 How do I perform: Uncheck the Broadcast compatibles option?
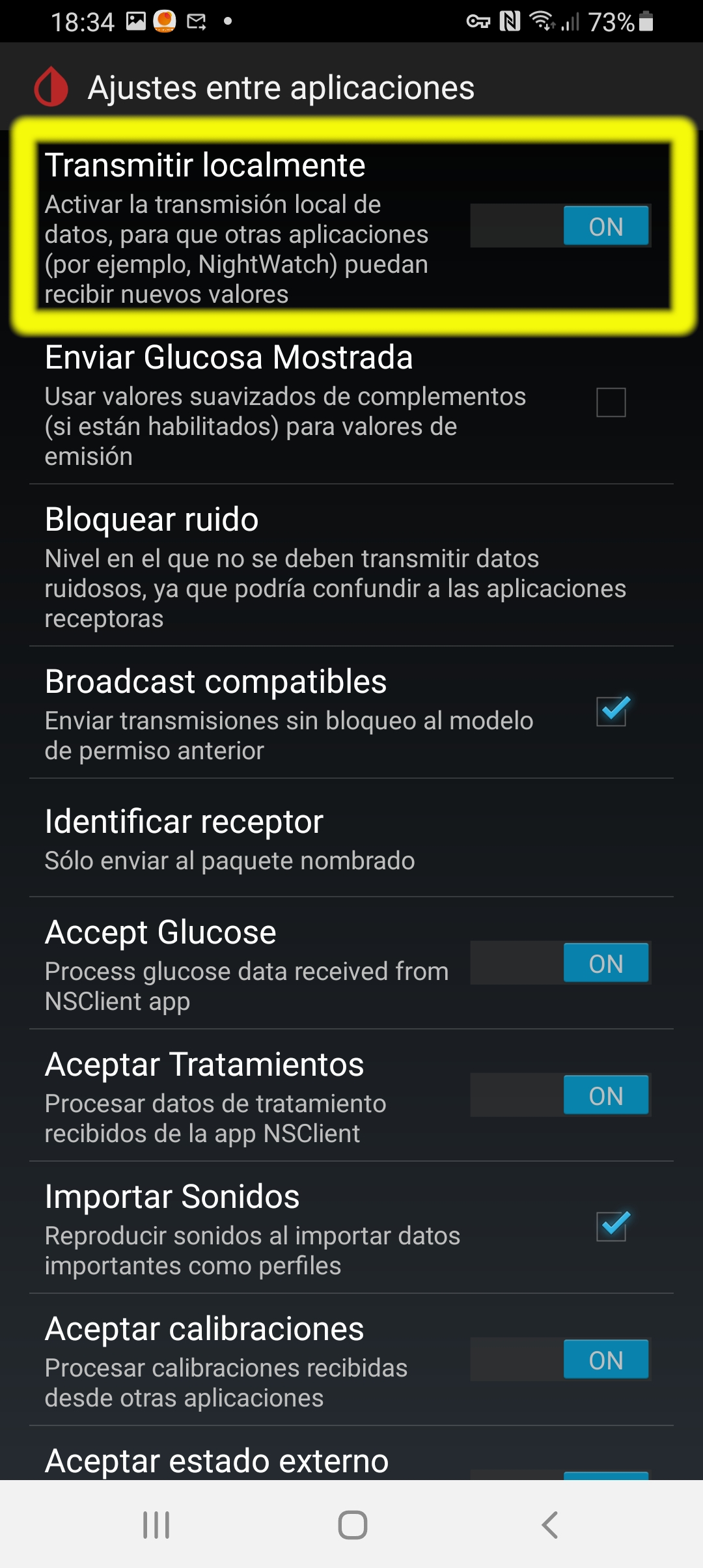point(610,713)
